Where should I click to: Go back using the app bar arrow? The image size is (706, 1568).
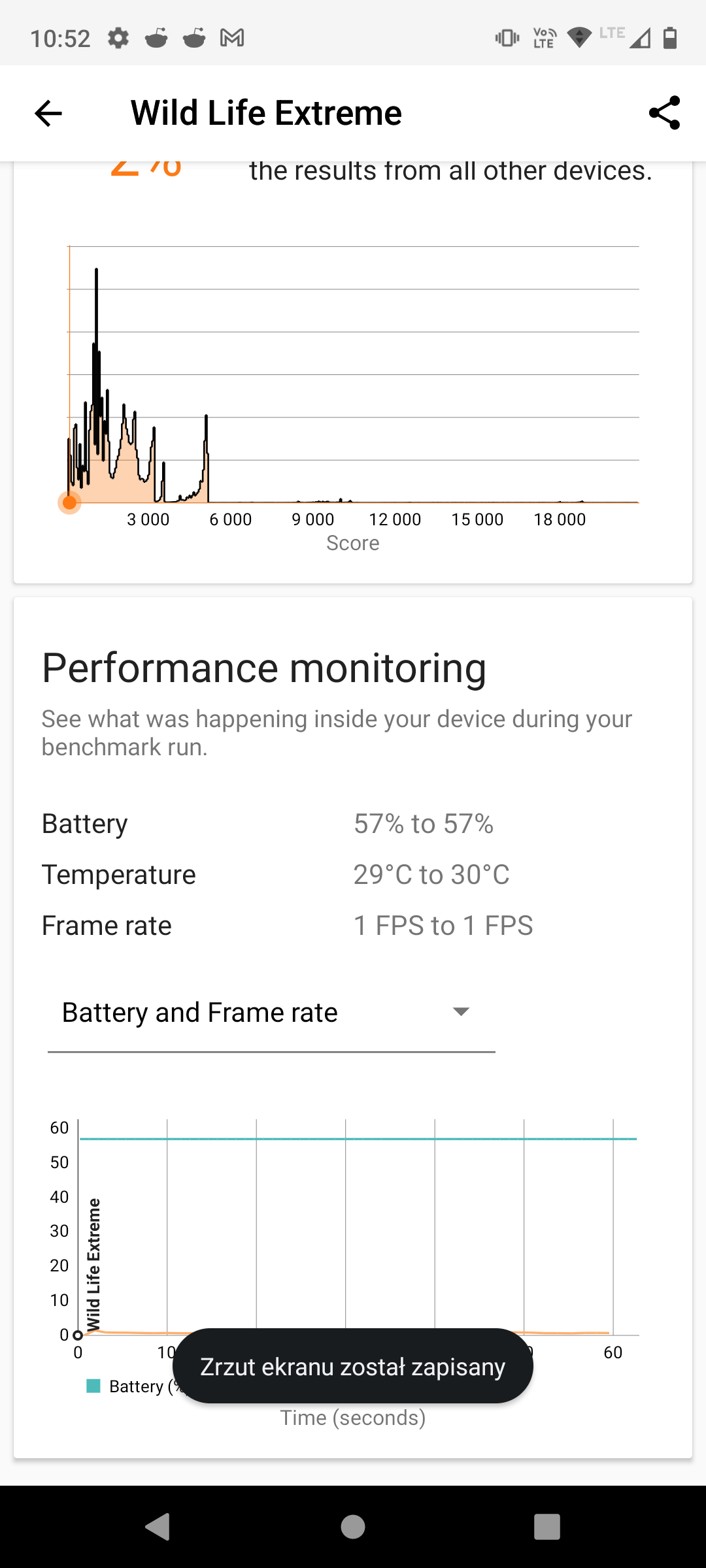48,113
